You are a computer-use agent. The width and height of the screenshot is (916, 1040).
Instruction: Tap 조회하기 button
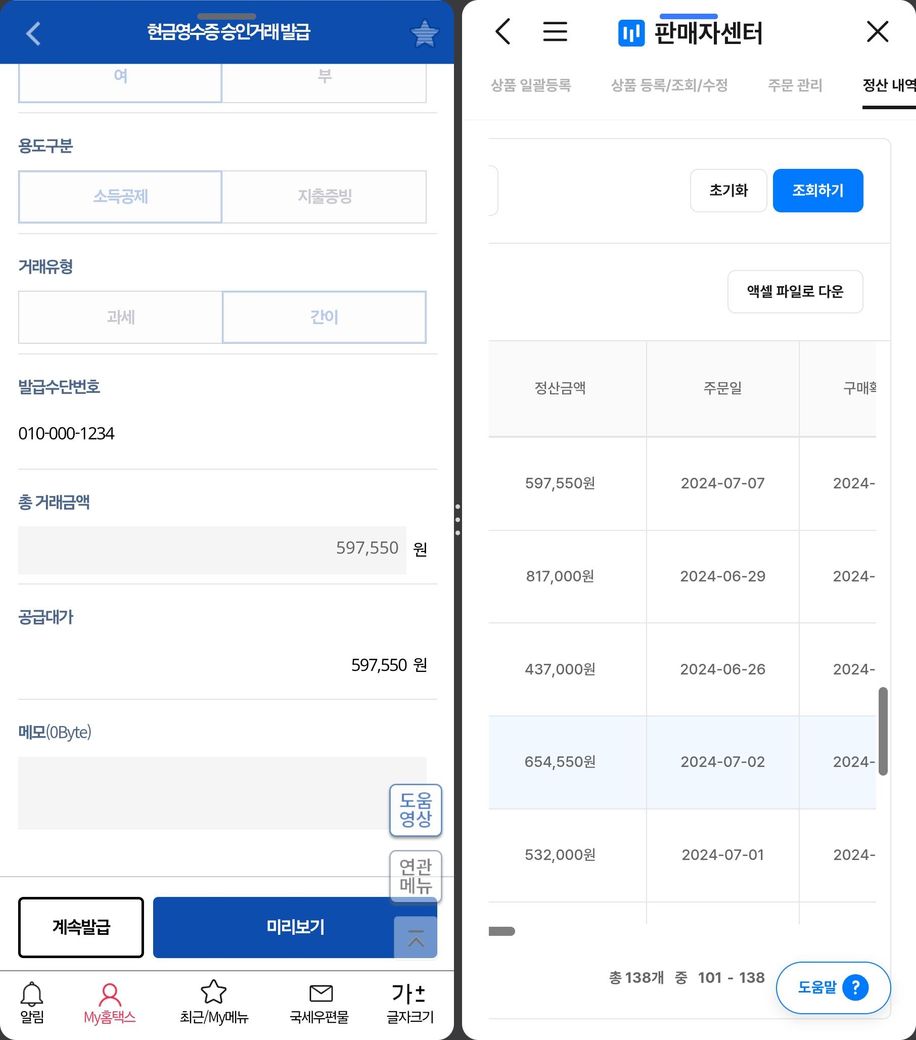[x=817, y=190]
